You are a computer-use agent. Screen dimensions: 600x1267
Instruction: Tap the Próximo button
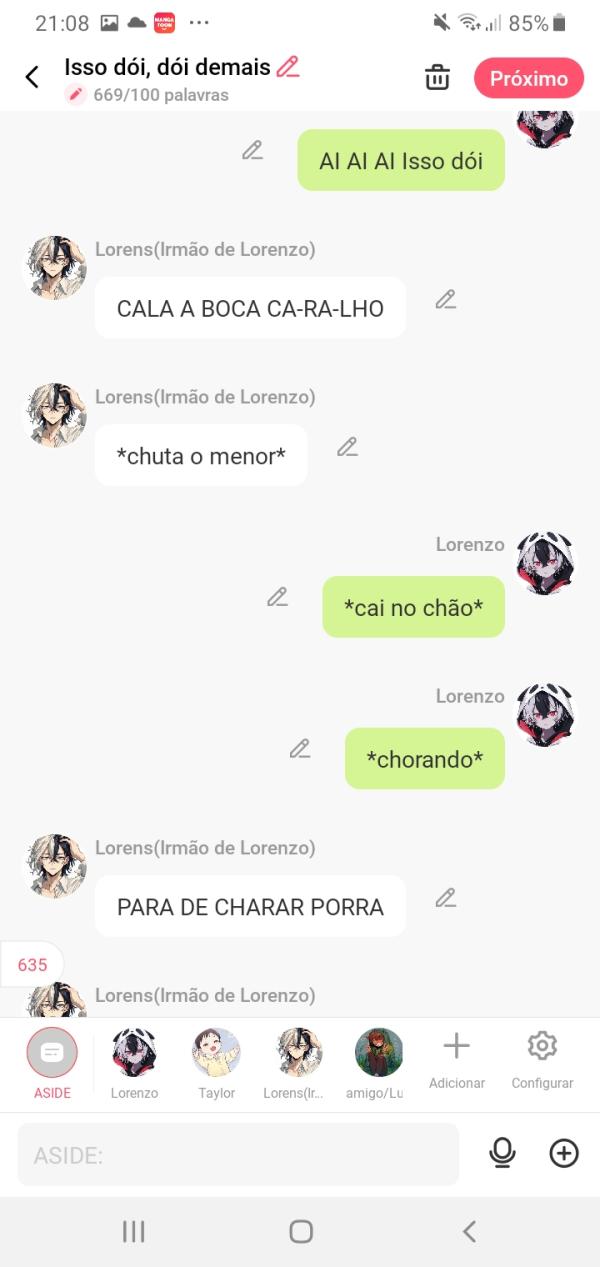(528, 78)
